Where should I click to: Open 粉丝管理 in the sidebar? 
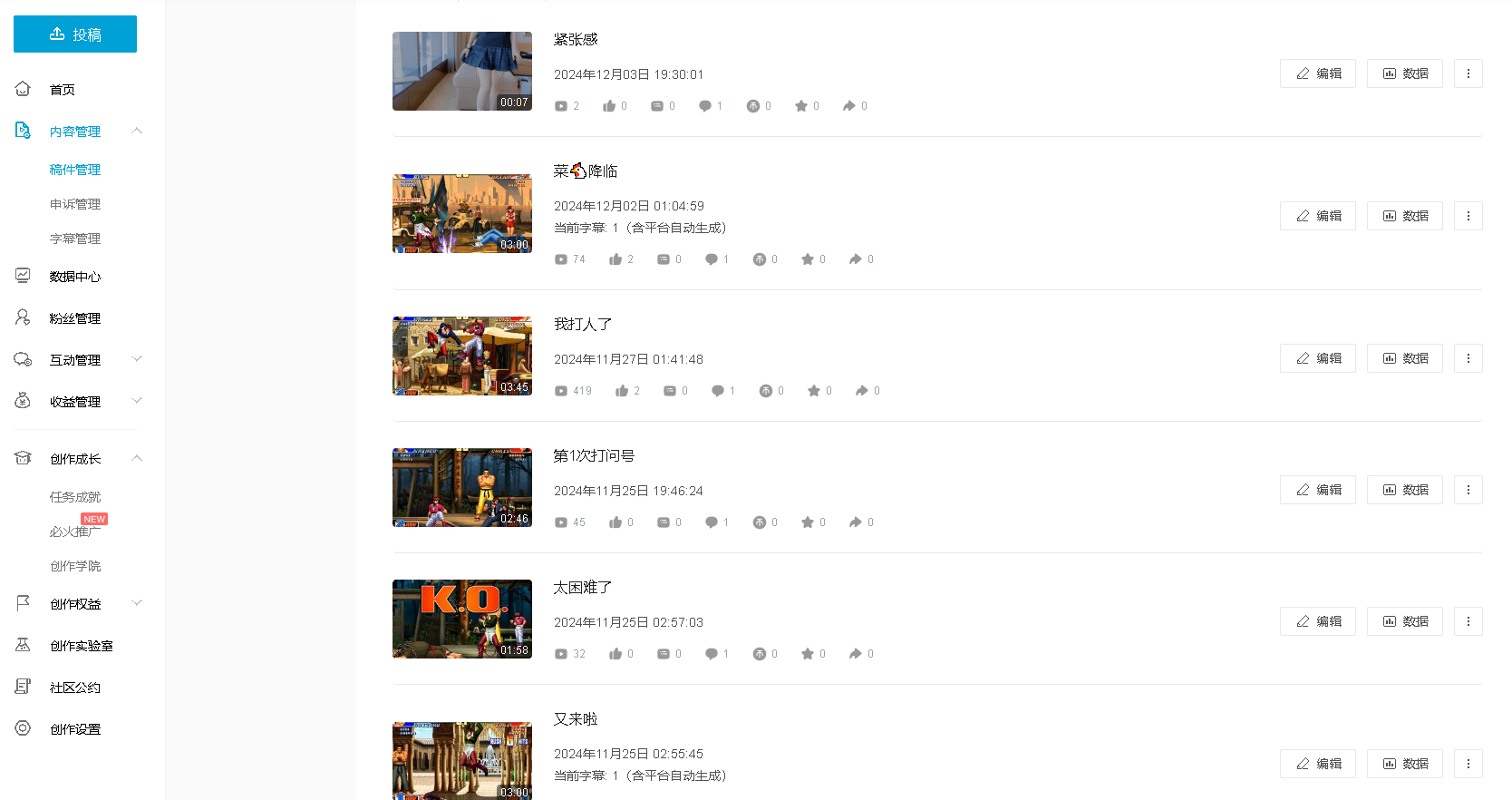click(75, 318)
